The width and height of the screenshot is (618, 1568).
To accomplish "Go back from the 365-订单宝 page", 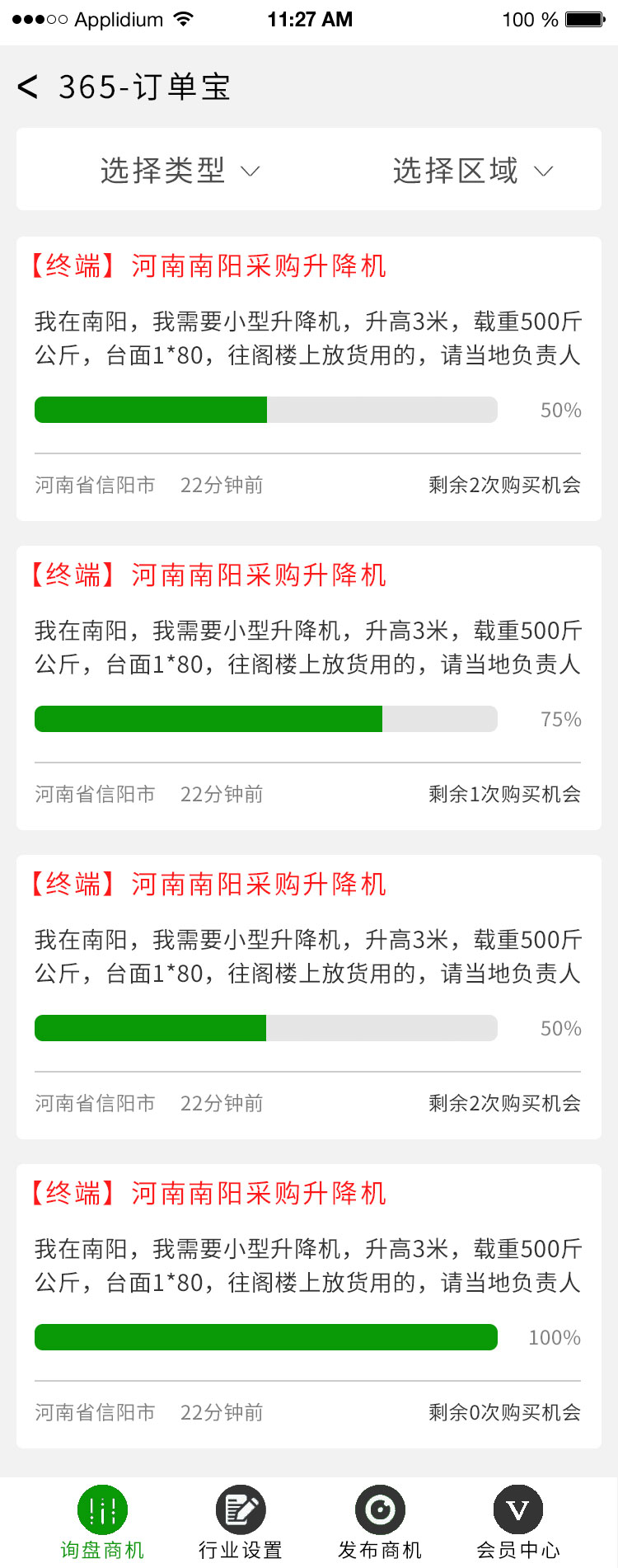I will (x=28, y=87).
